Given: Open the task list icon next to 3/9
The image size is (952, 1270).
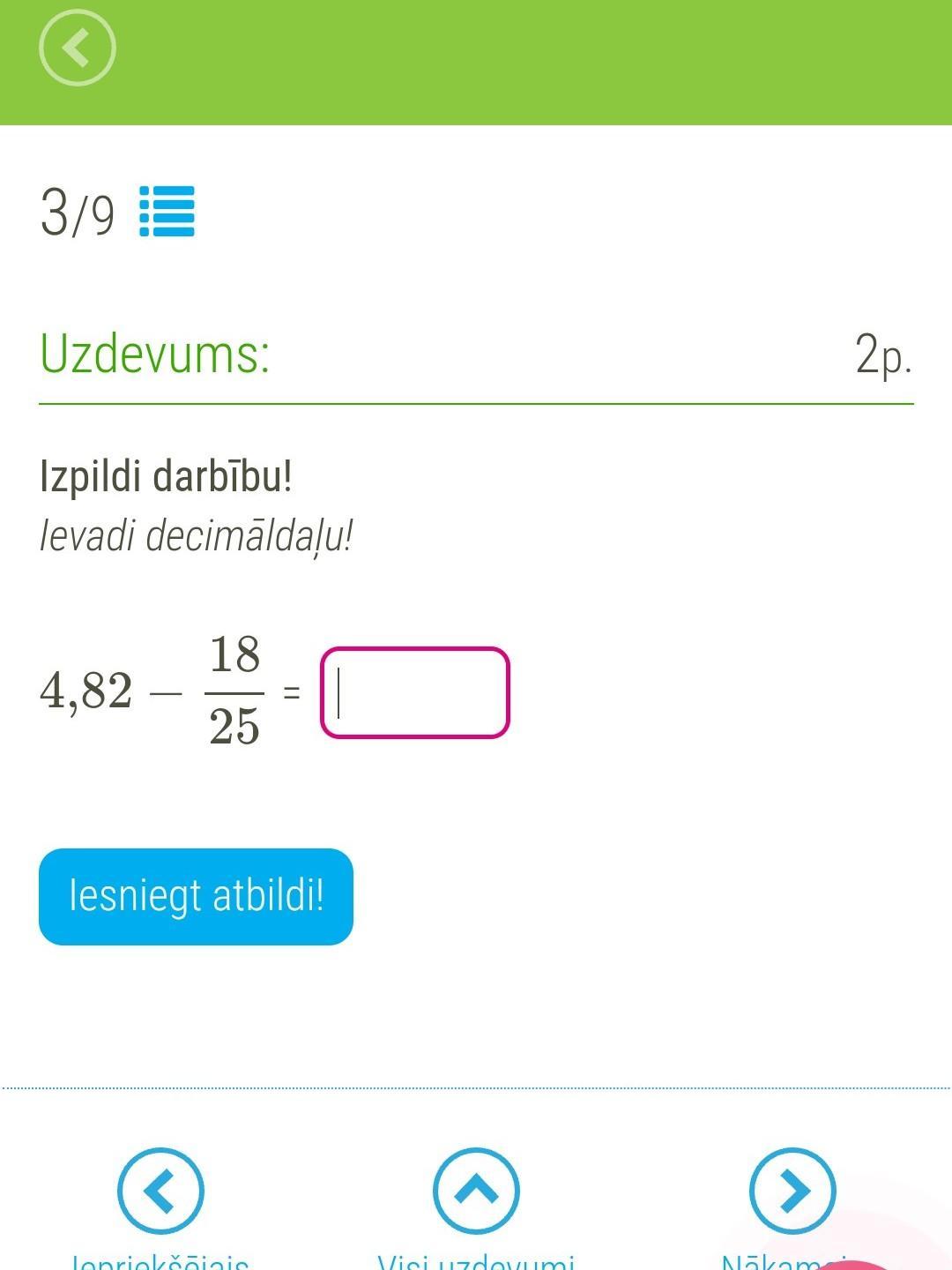Looking at the screenshot, I should click(167, 212).
